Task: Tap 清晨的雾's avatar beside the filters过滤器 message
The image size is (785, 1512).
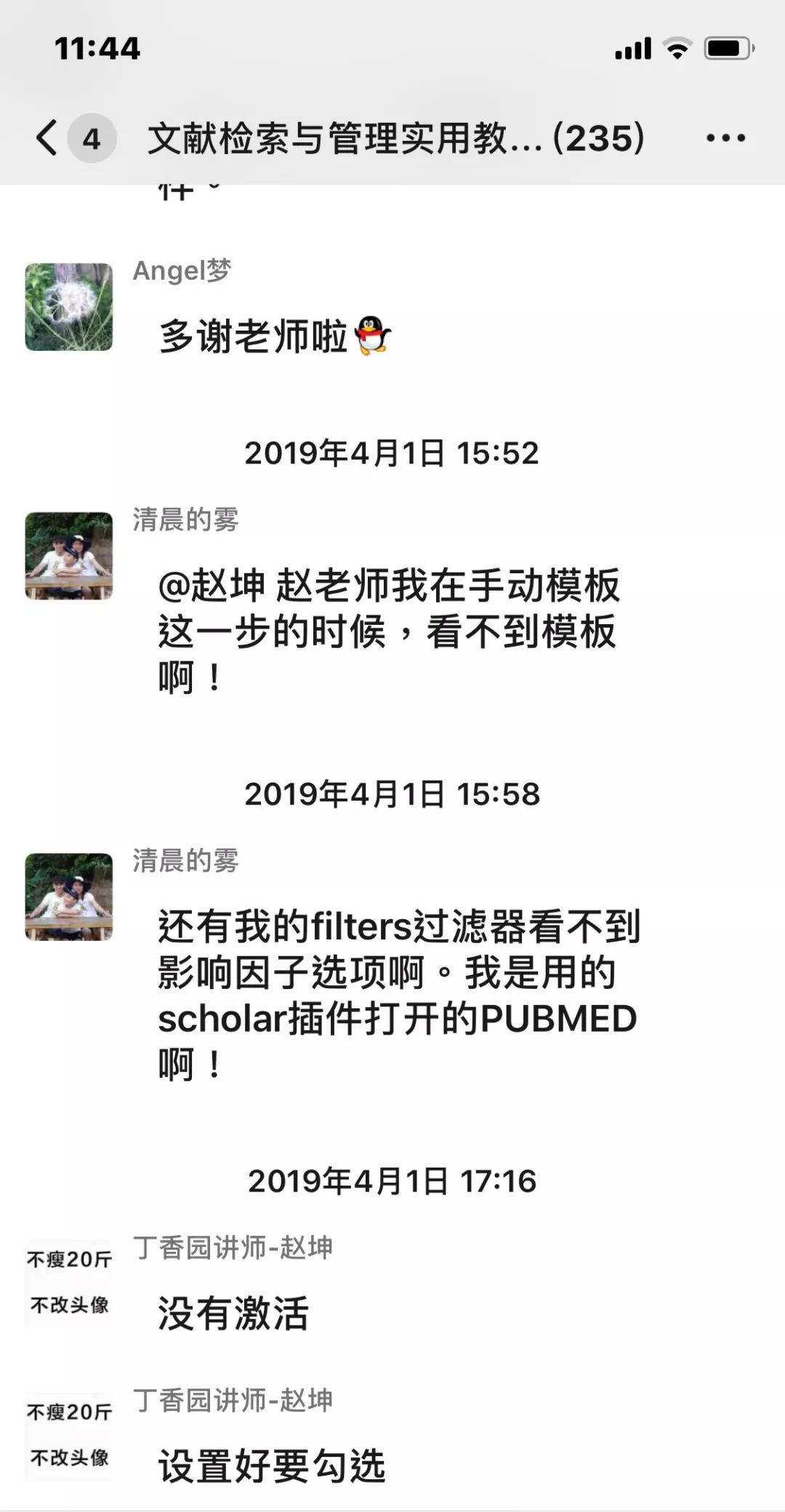Action: (69, 897)
